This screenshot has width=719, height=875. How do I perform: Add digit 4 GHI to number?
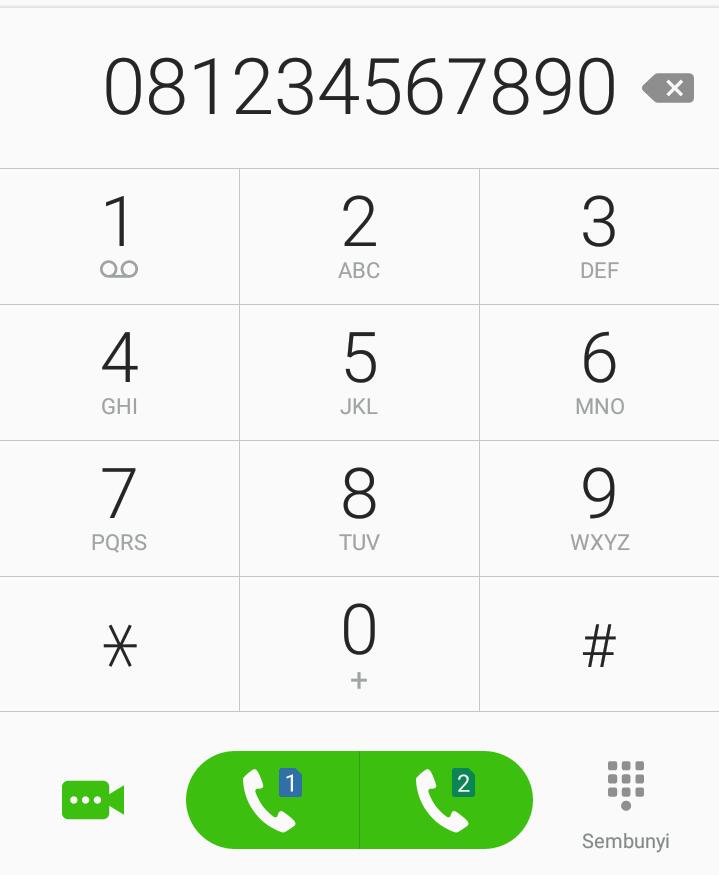(x=119, y=373)
